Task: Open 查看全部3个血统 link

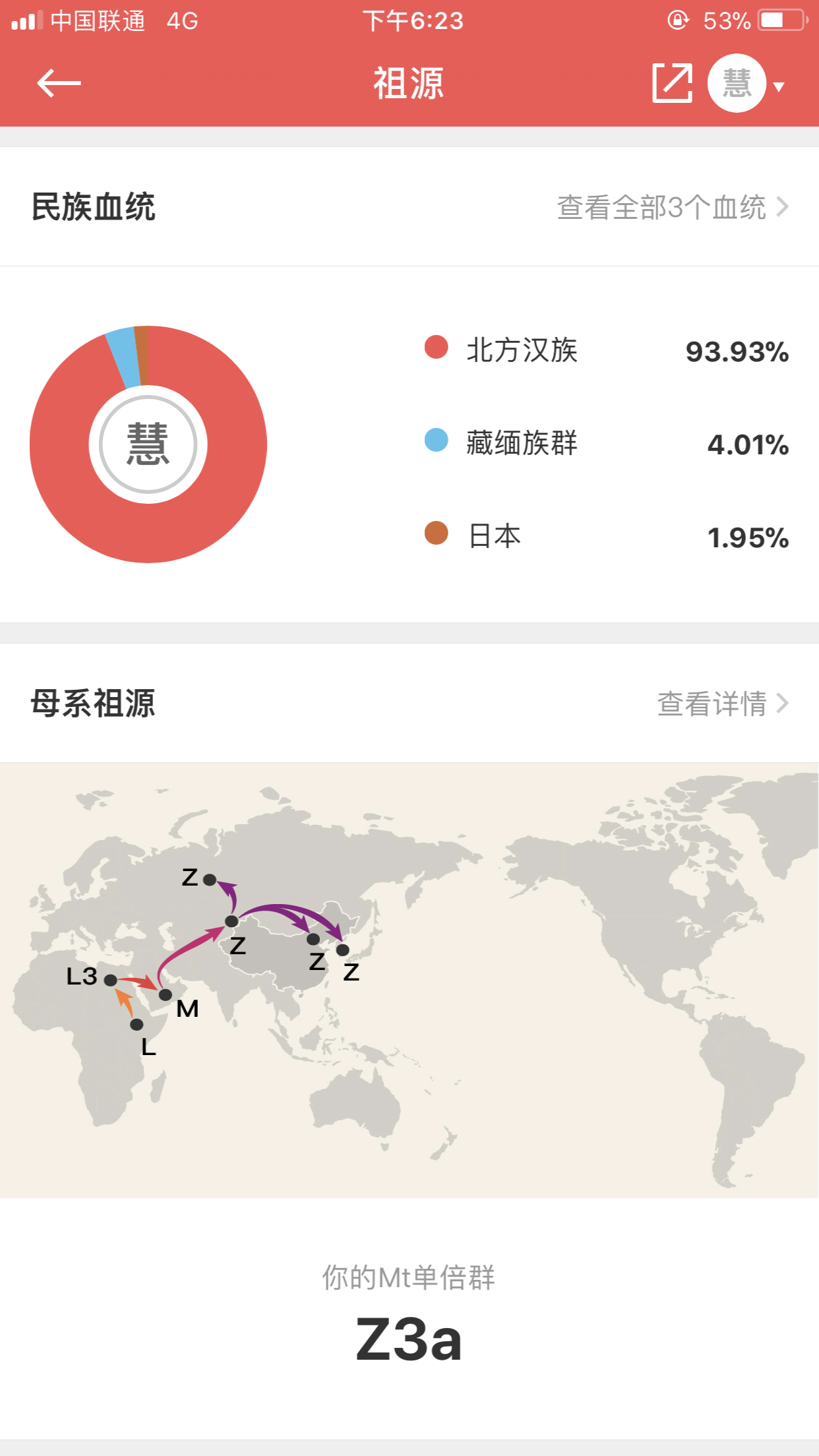Action: coord(673,207)
